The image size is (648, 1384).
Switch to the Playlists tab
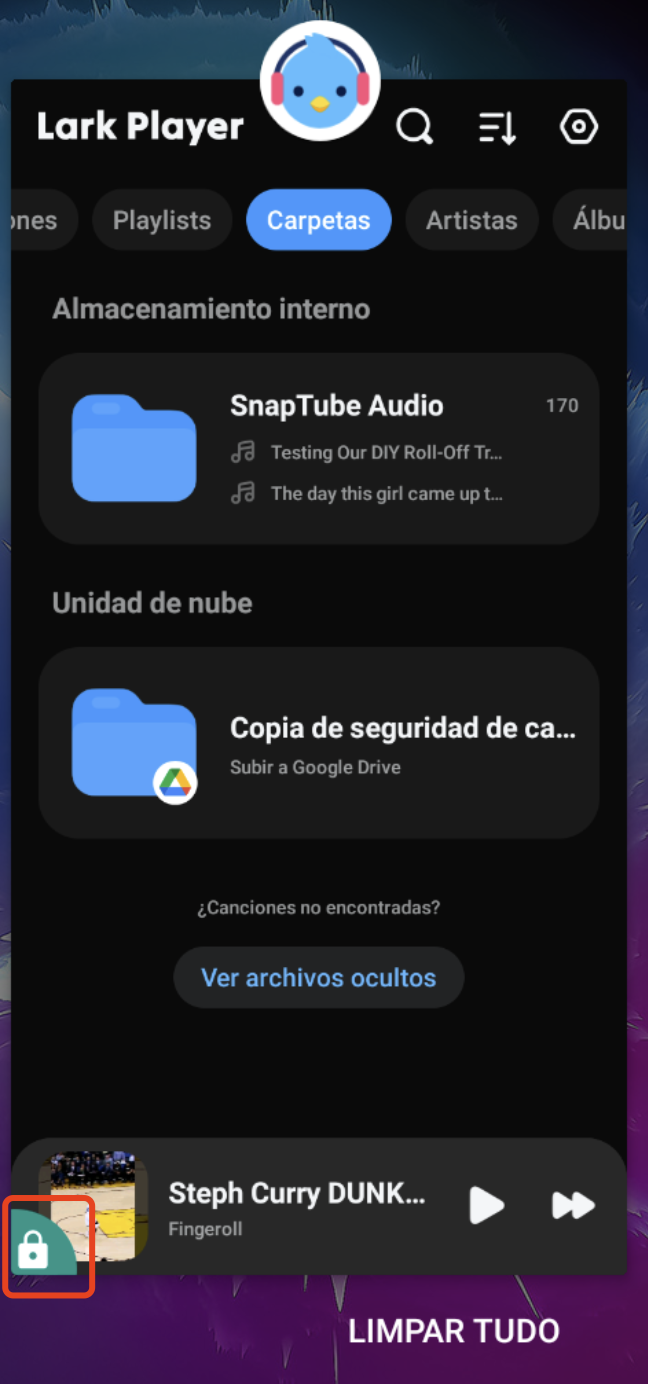pos(162,220)
